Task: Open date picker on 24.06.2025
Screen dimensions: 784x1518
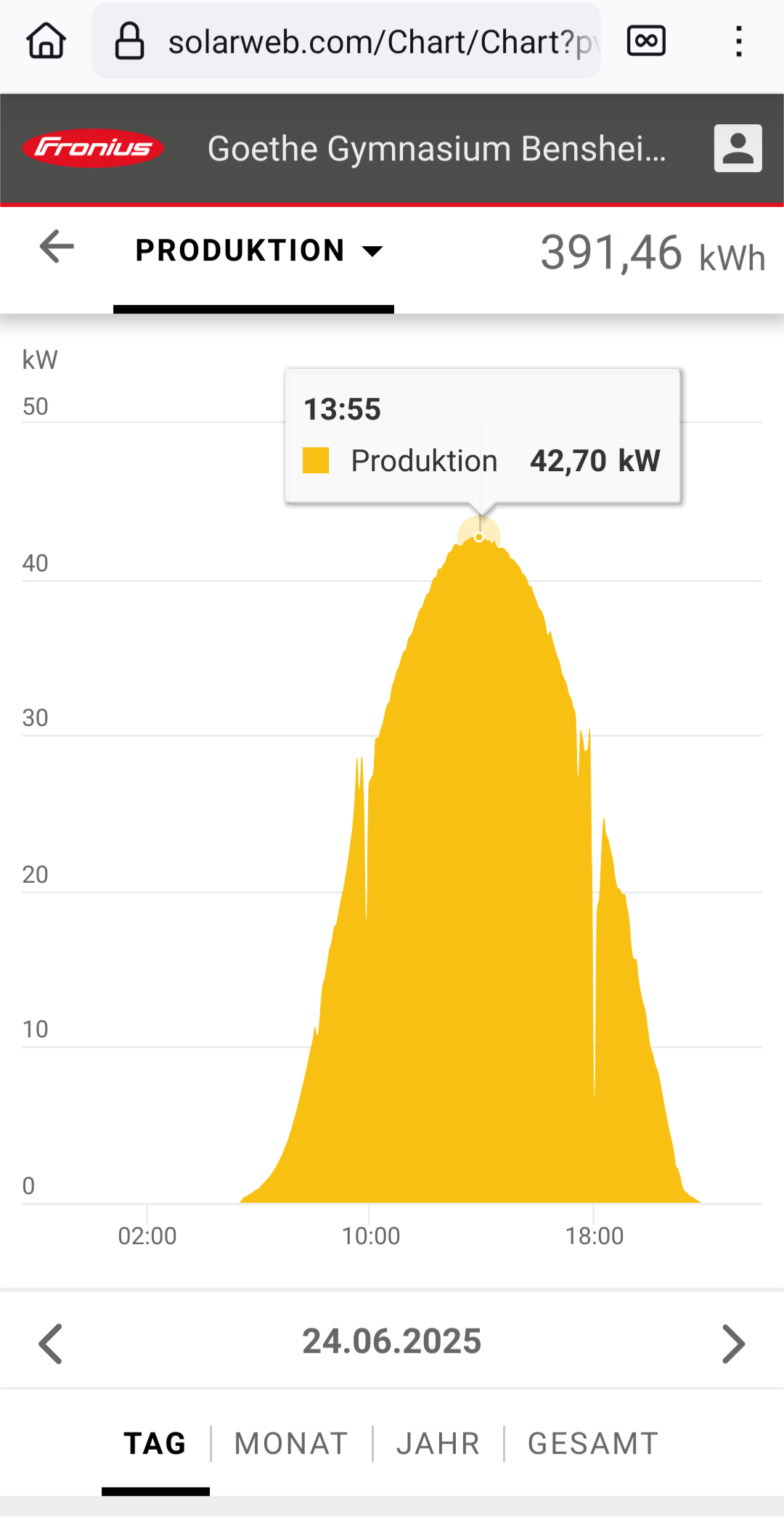Action: (392, 1342)
